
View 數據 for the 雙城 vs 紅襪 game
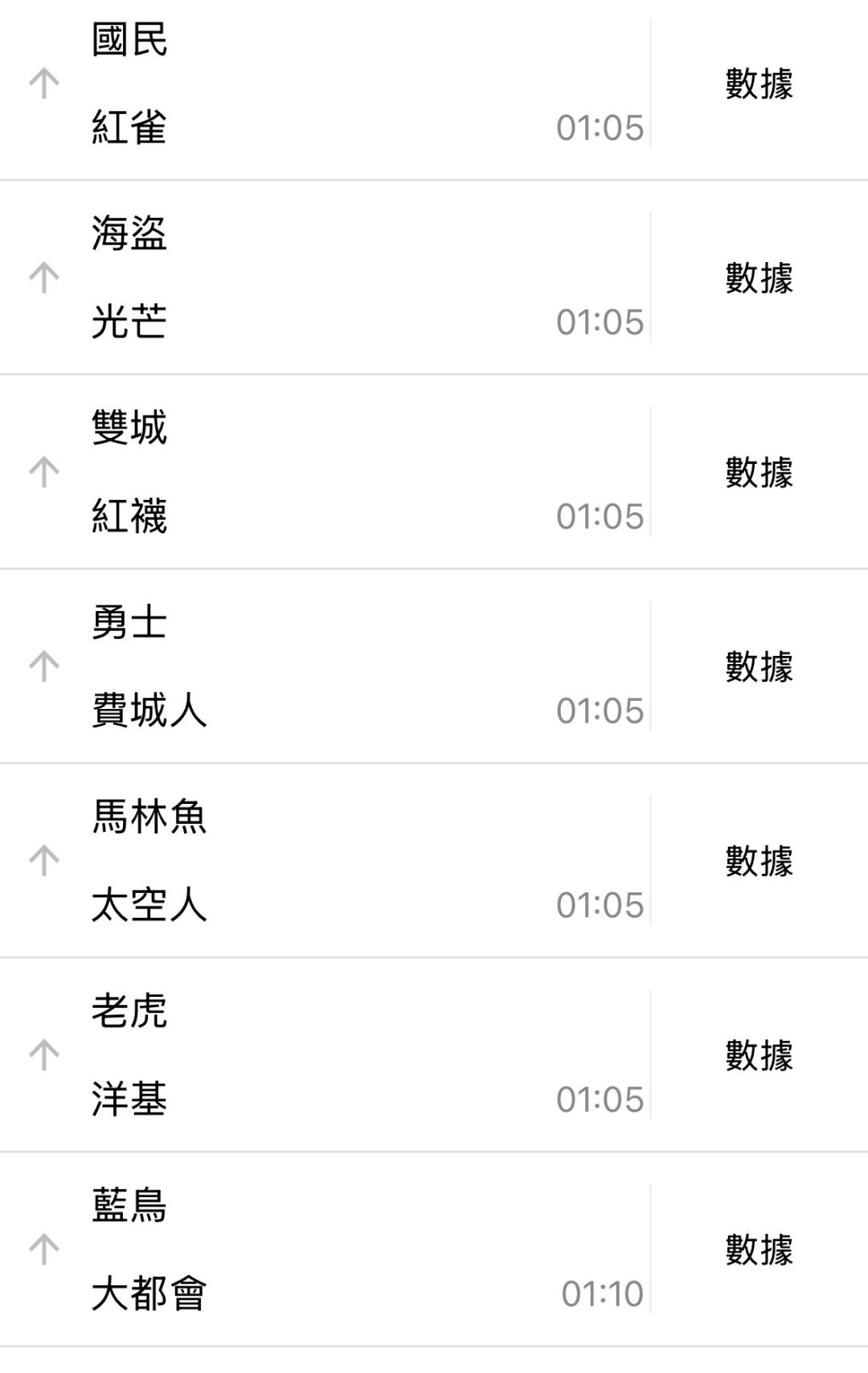[x=759, y=473]
